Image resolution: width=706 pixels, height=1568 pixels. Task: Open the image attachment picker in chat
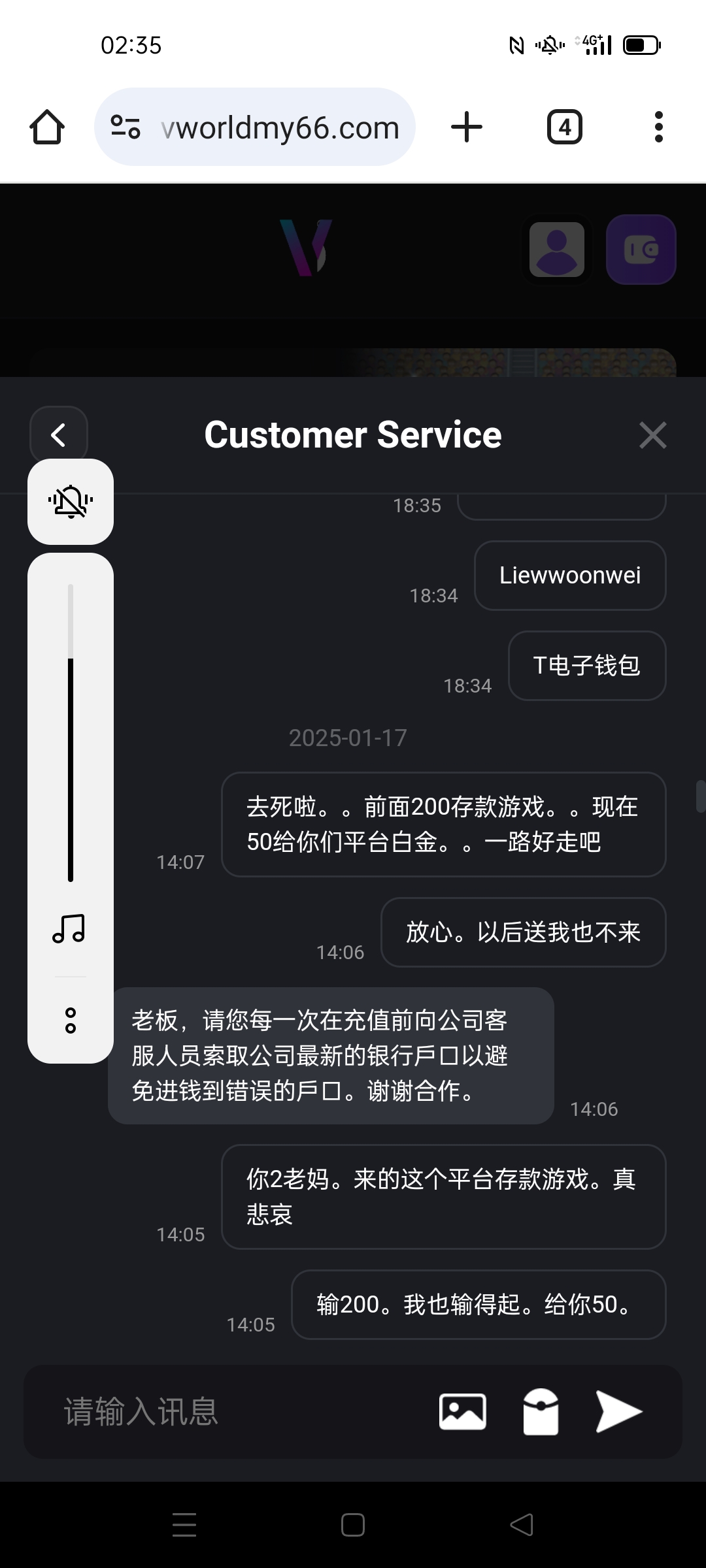(x=462, y=1411)
